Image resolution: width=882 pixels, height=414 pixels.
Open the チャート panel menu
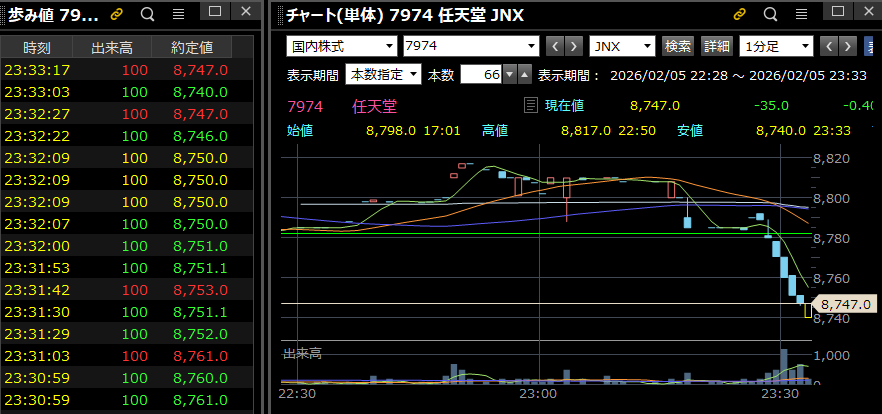click(801, 15)
